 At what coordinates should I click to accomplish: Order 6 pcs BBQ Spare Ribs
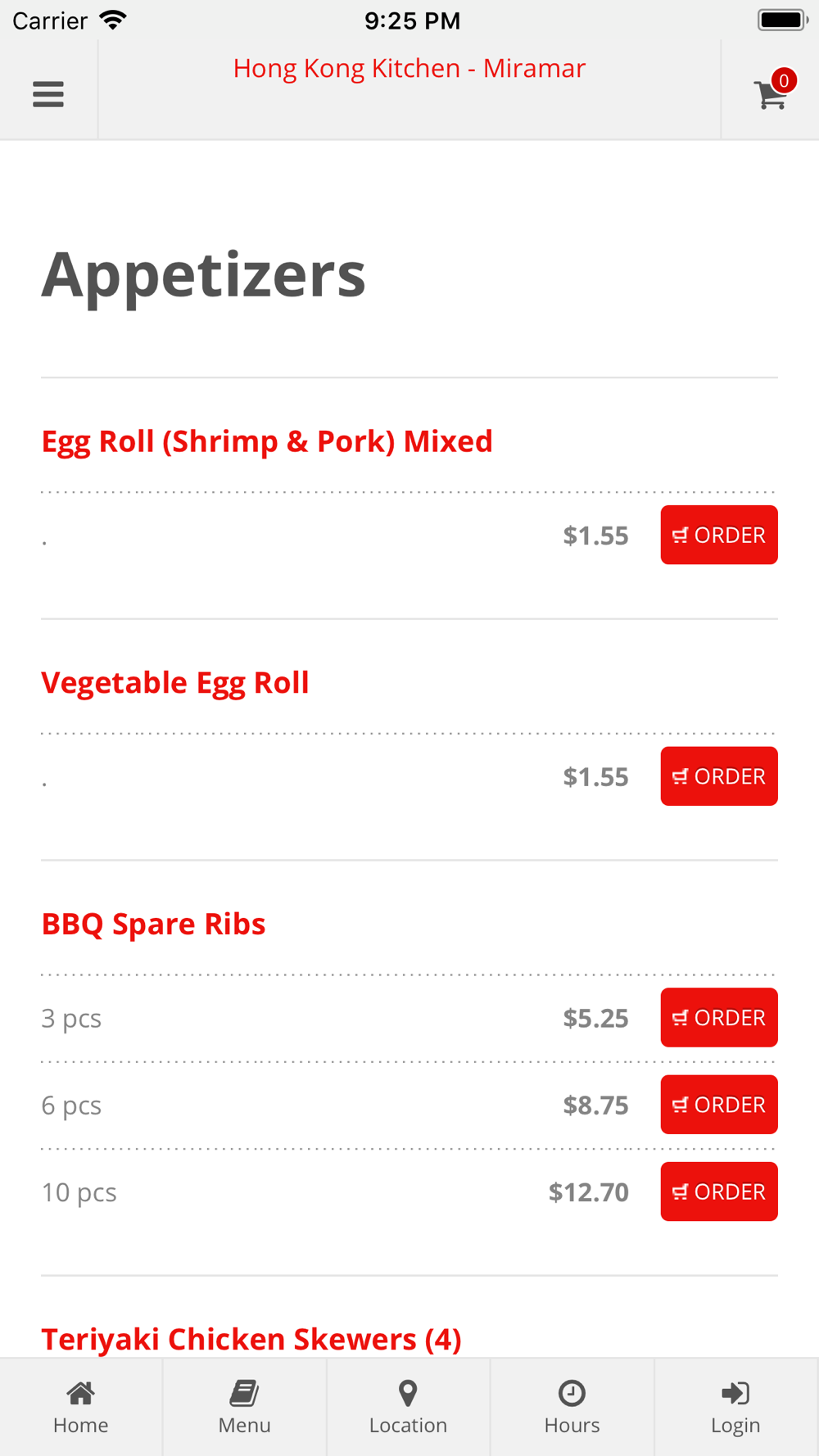coord(719,1105)
